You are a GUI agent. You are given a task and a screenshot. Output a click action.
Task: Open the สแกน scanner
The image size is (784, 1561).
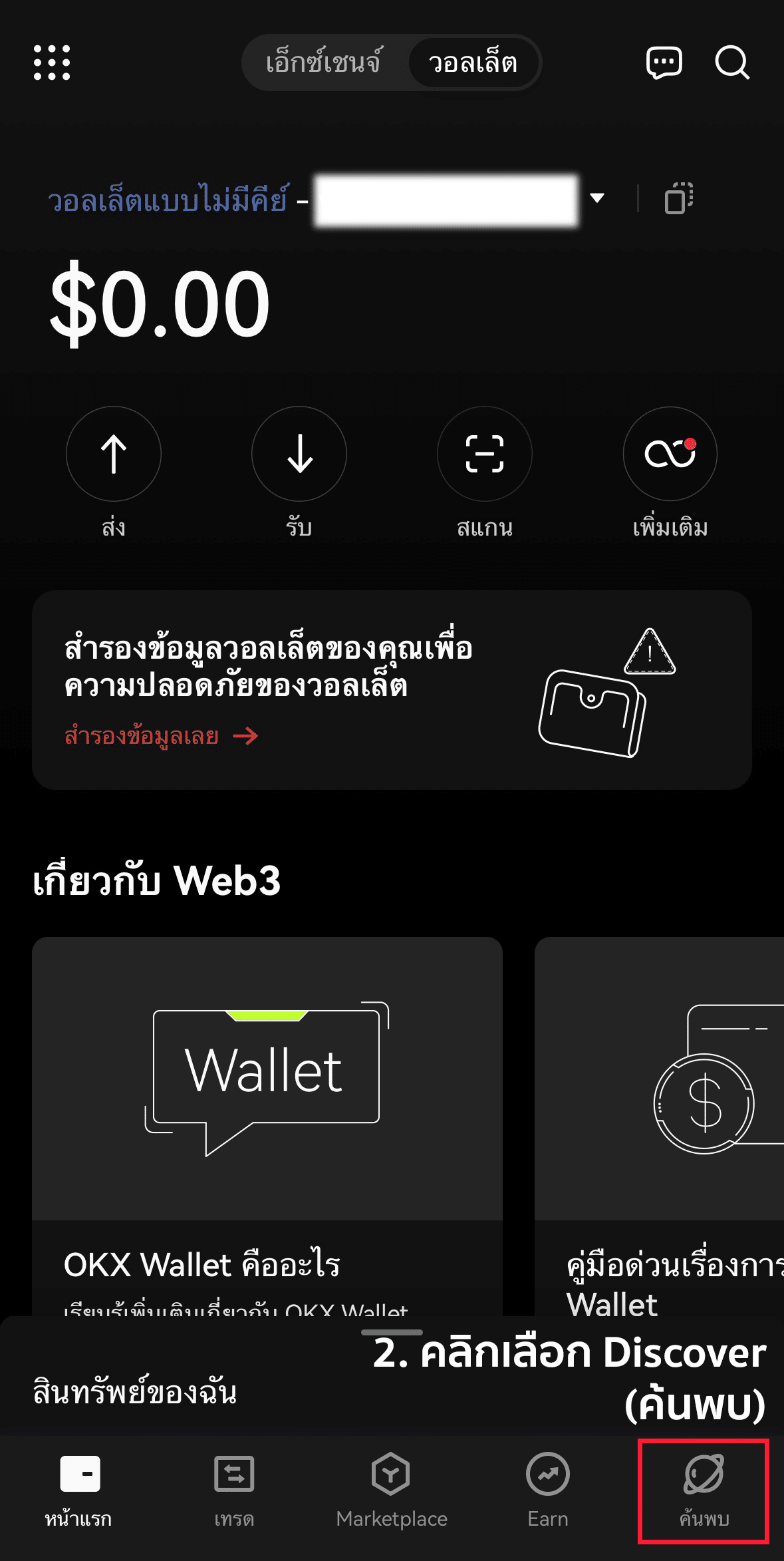point(485,454)
